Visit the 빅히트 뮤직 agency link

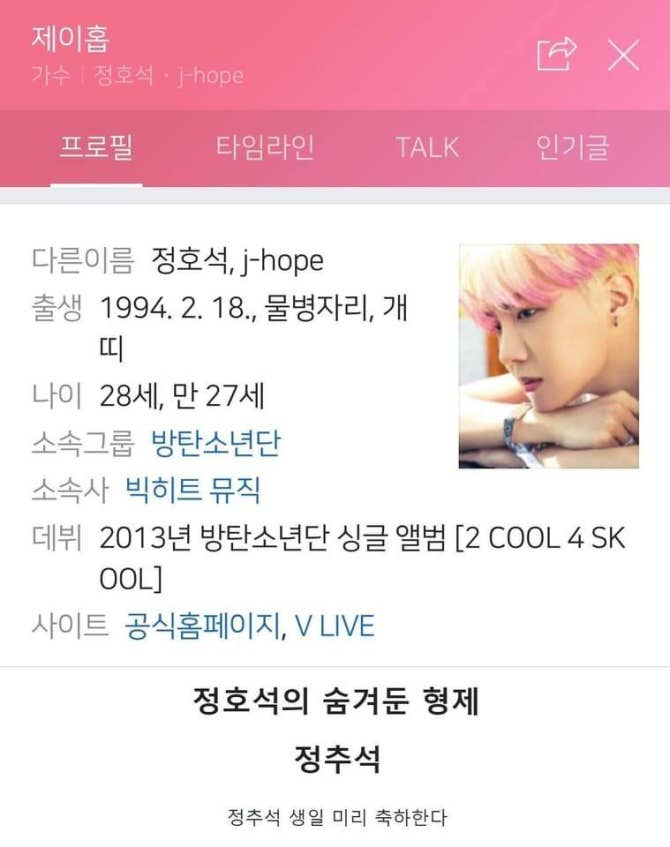point(193,490)
